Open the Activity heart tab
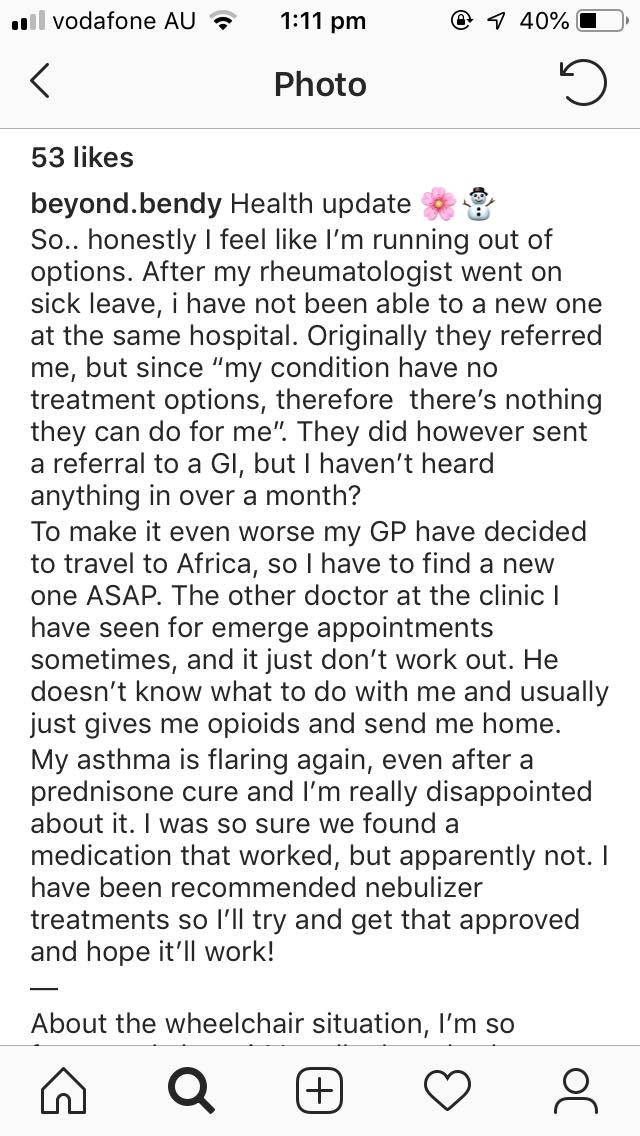 point(448,1090)
